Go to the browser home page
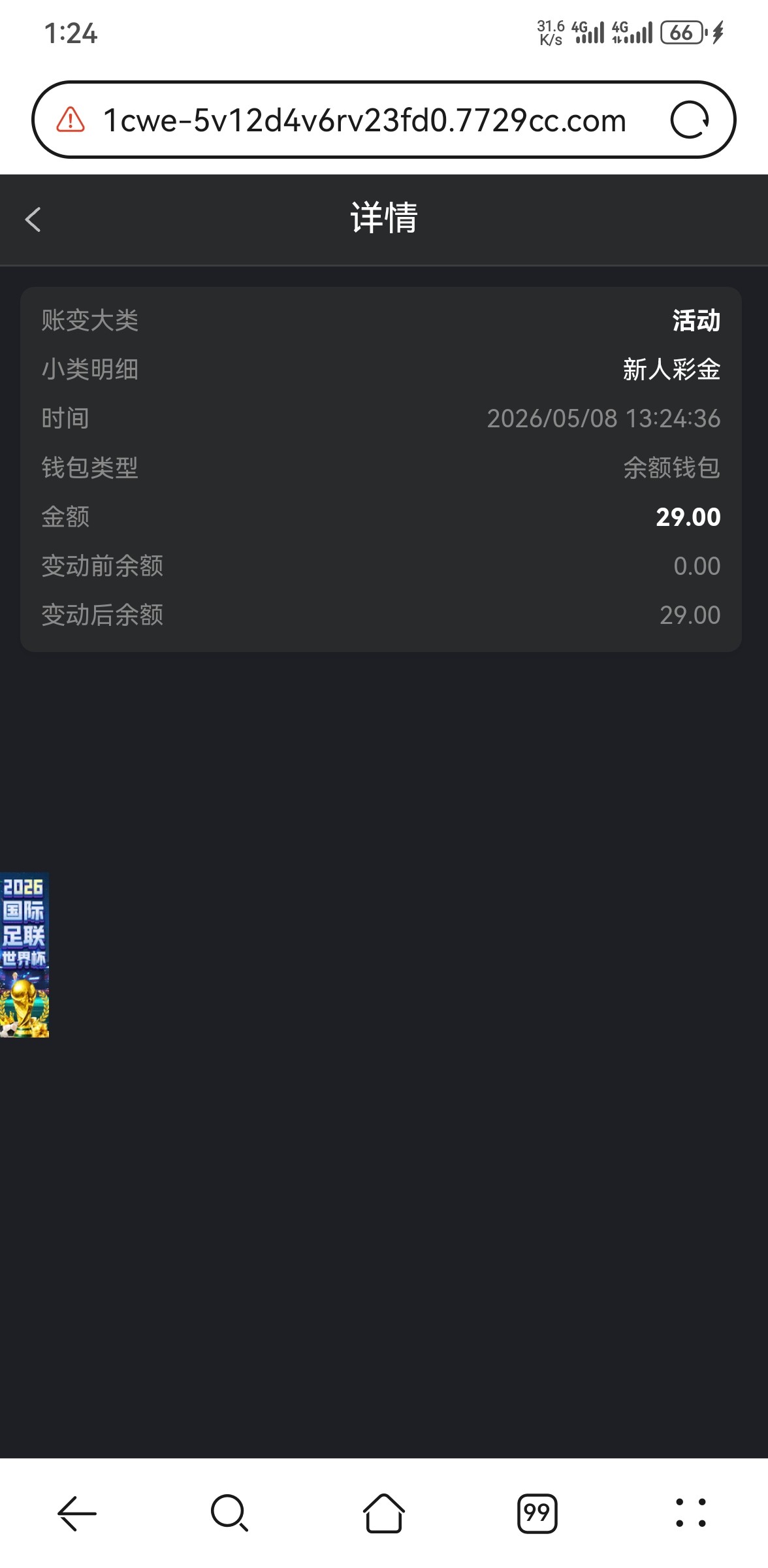The width and height of the screenshot is (768, 1568). [x=384, y=1513]
